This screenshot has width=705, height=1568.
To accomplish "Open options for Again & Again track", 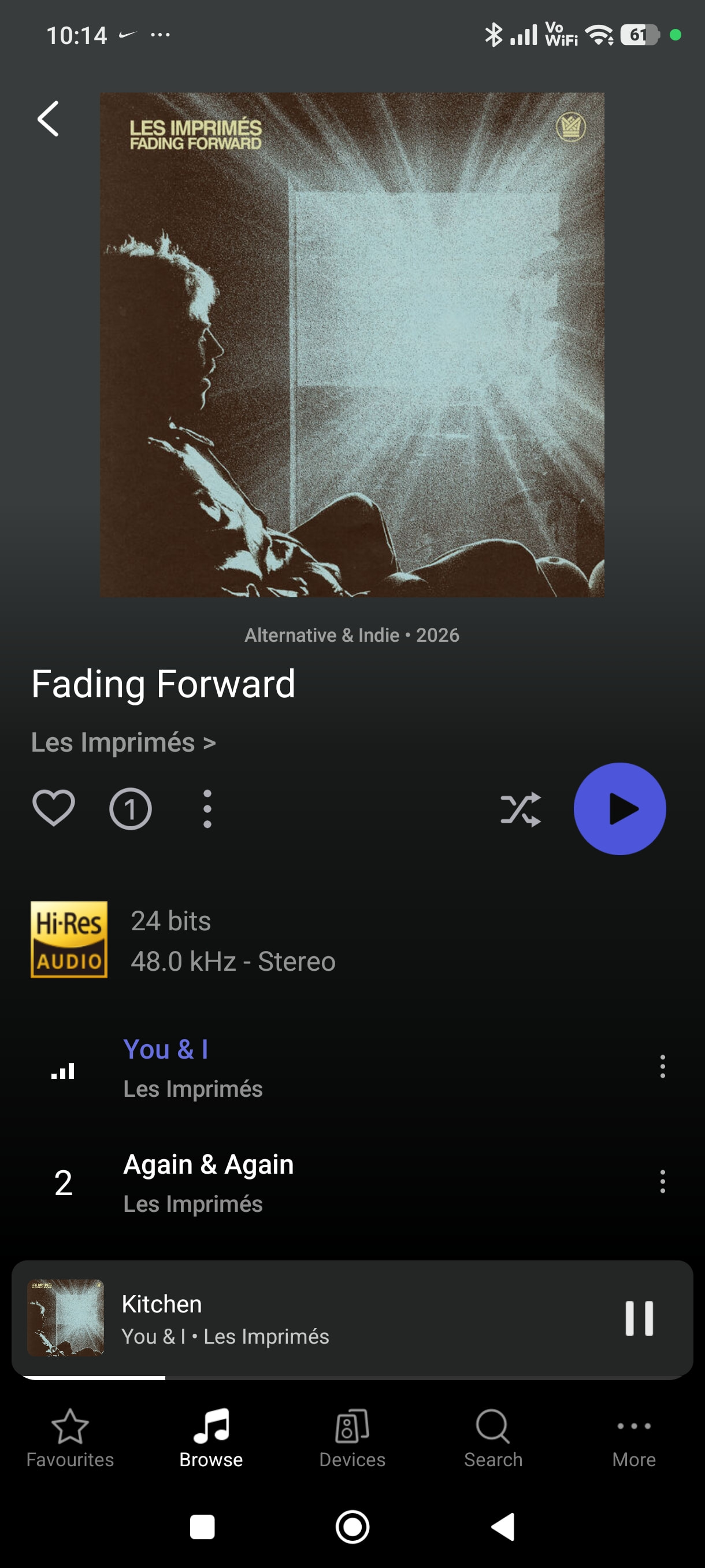I will click(x=662, y=1181).
